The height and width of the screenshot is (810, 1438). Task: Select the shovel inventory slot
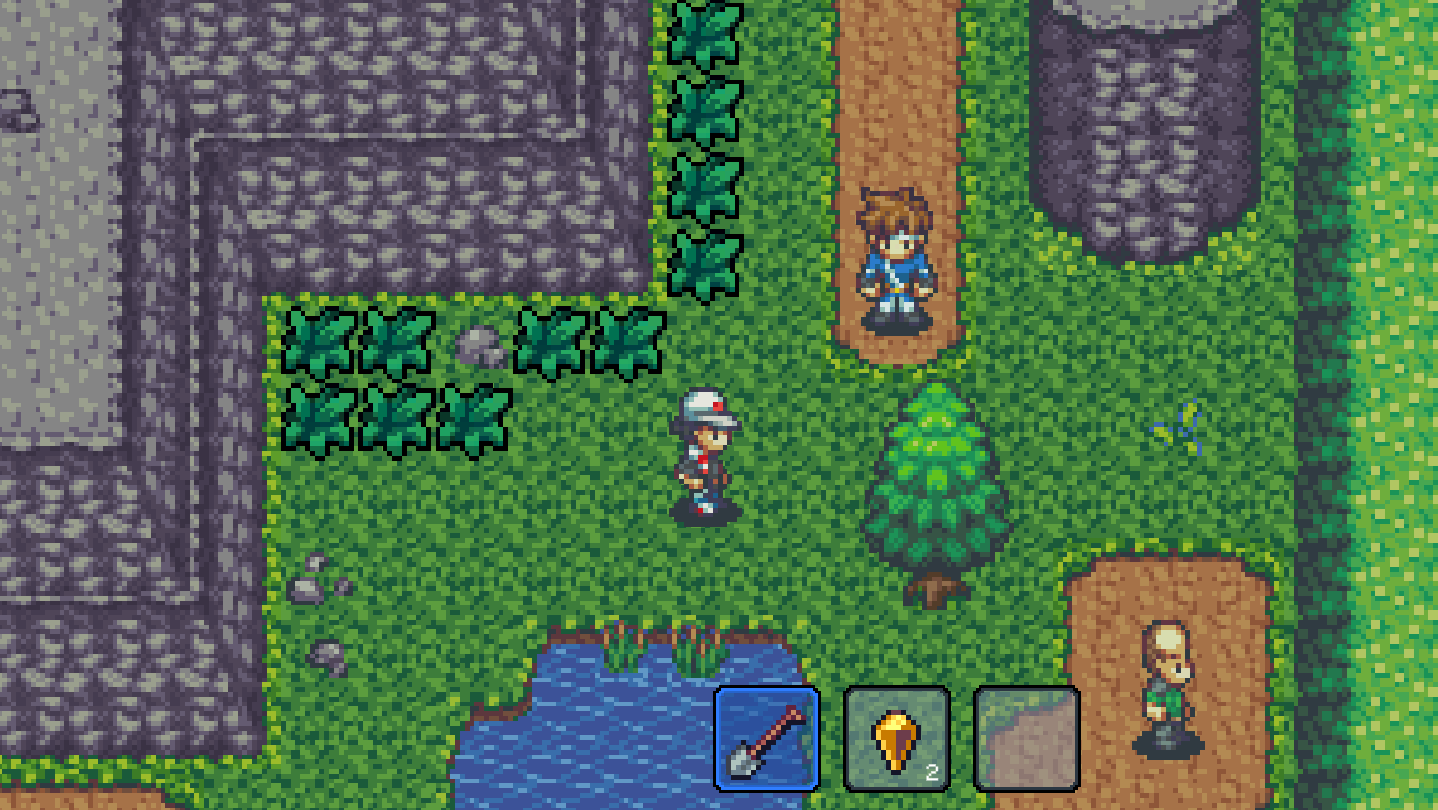(767, 739)
